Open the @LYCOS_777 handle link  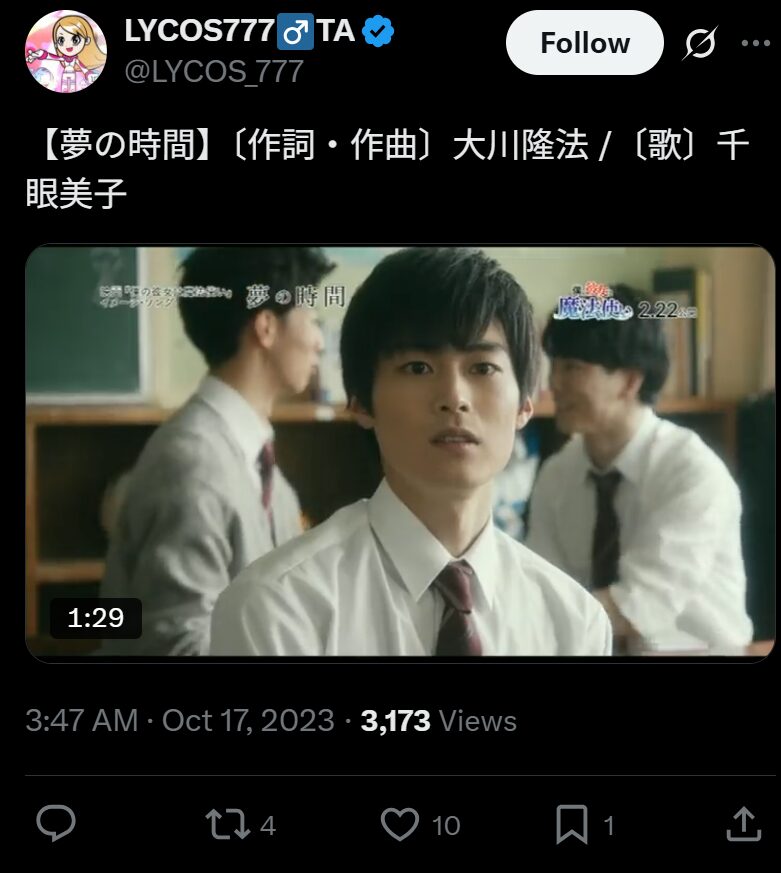click(x=214, y=71)
